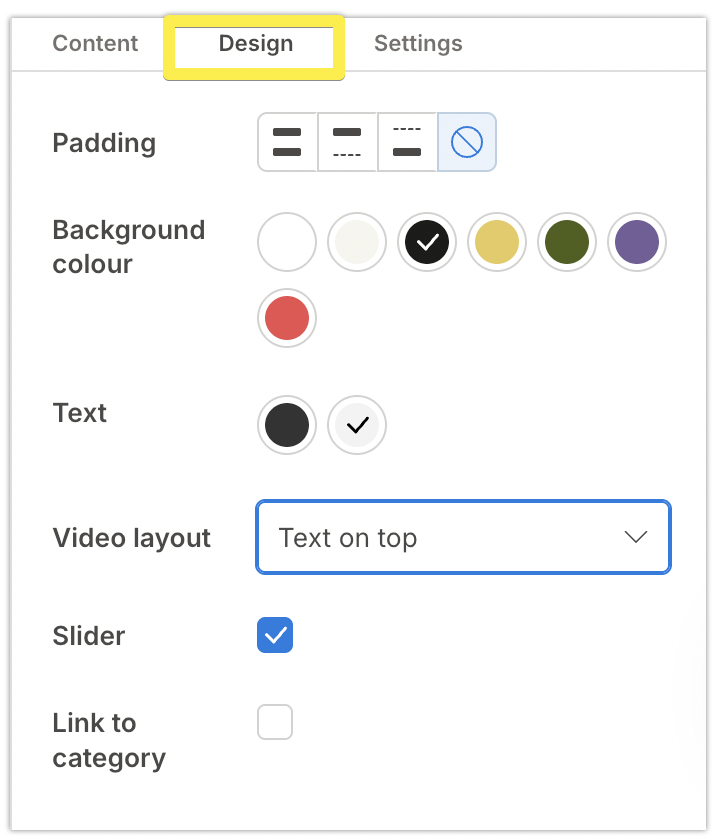Select the top-only padding option
716x840 pixels.
347,142
